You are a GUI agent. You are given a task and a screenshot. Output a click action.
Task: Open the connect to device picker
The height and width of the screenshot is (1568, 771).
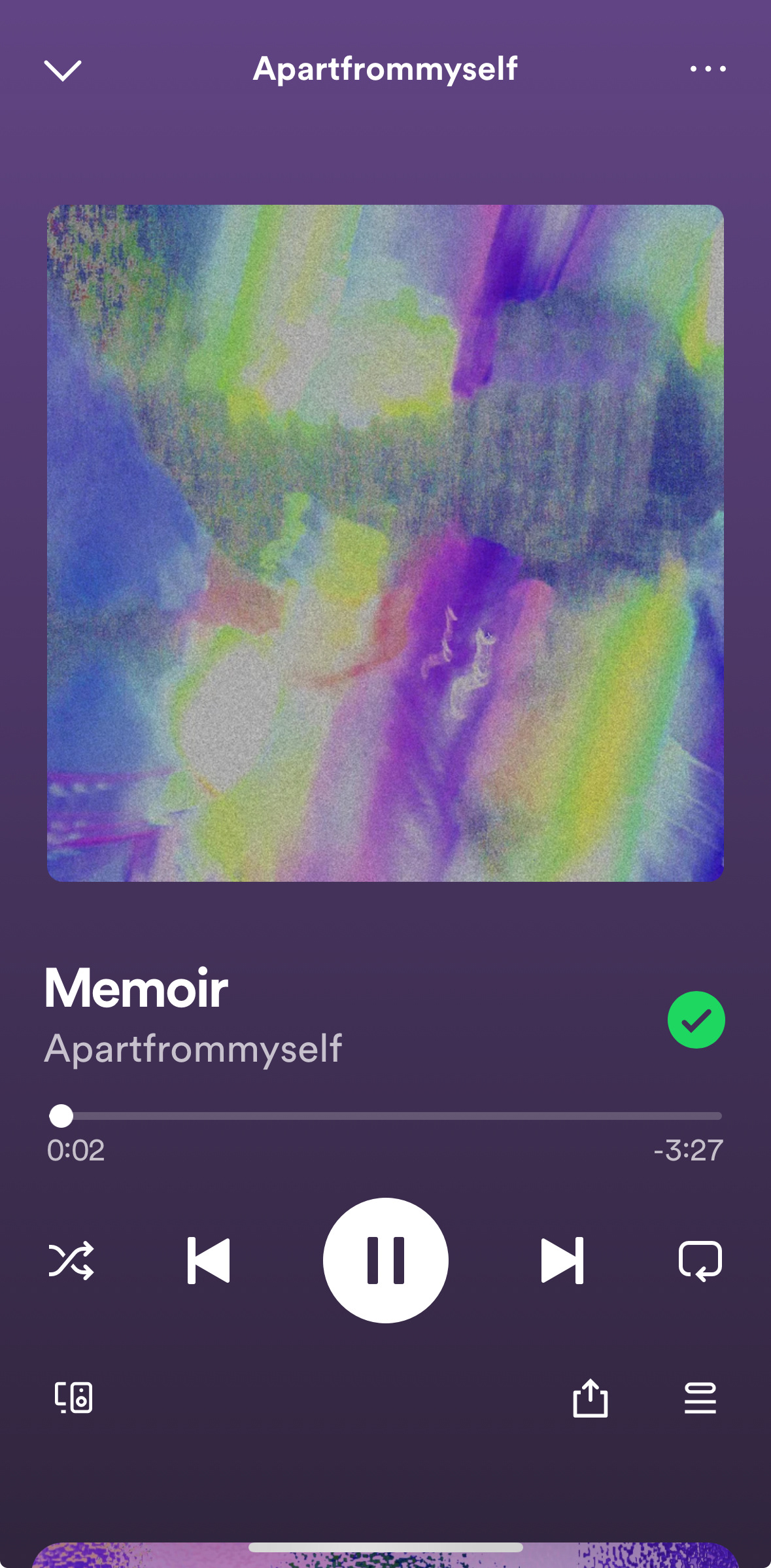73,1398
